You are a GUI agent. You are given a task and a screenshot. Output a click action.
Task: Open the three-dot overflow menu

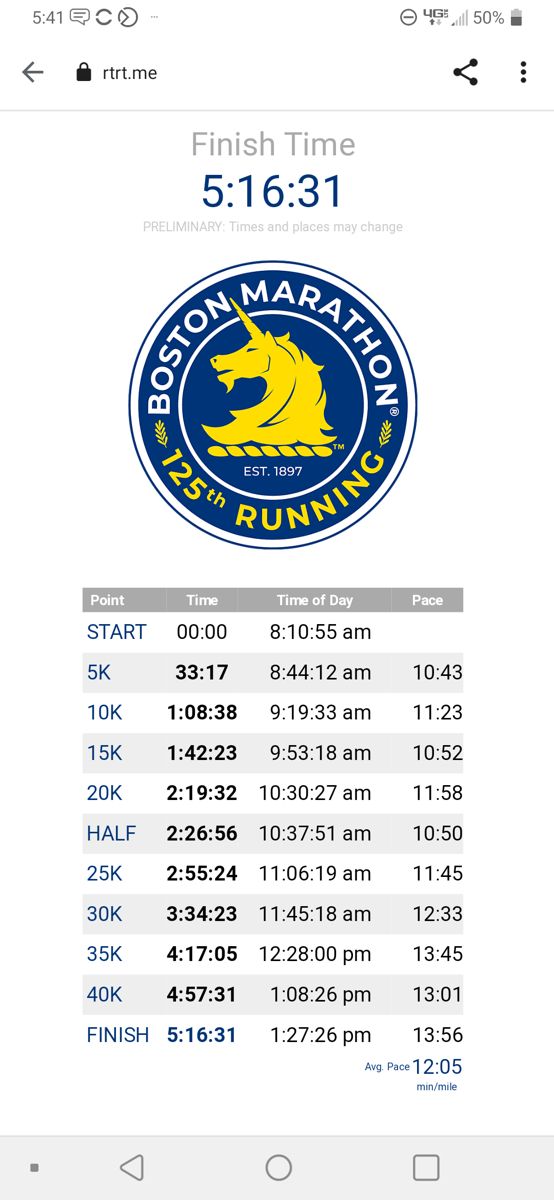tap(523, 72)
